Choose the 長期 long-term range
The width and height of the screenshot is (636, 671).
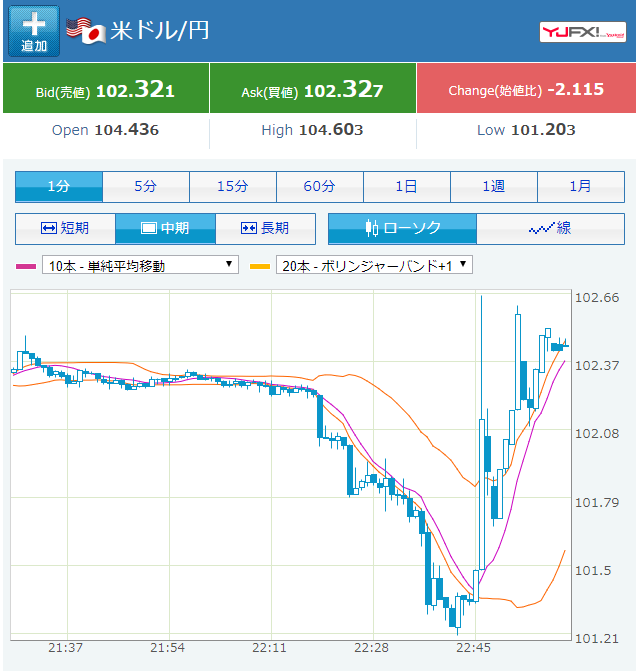click(x=265, y=228)
